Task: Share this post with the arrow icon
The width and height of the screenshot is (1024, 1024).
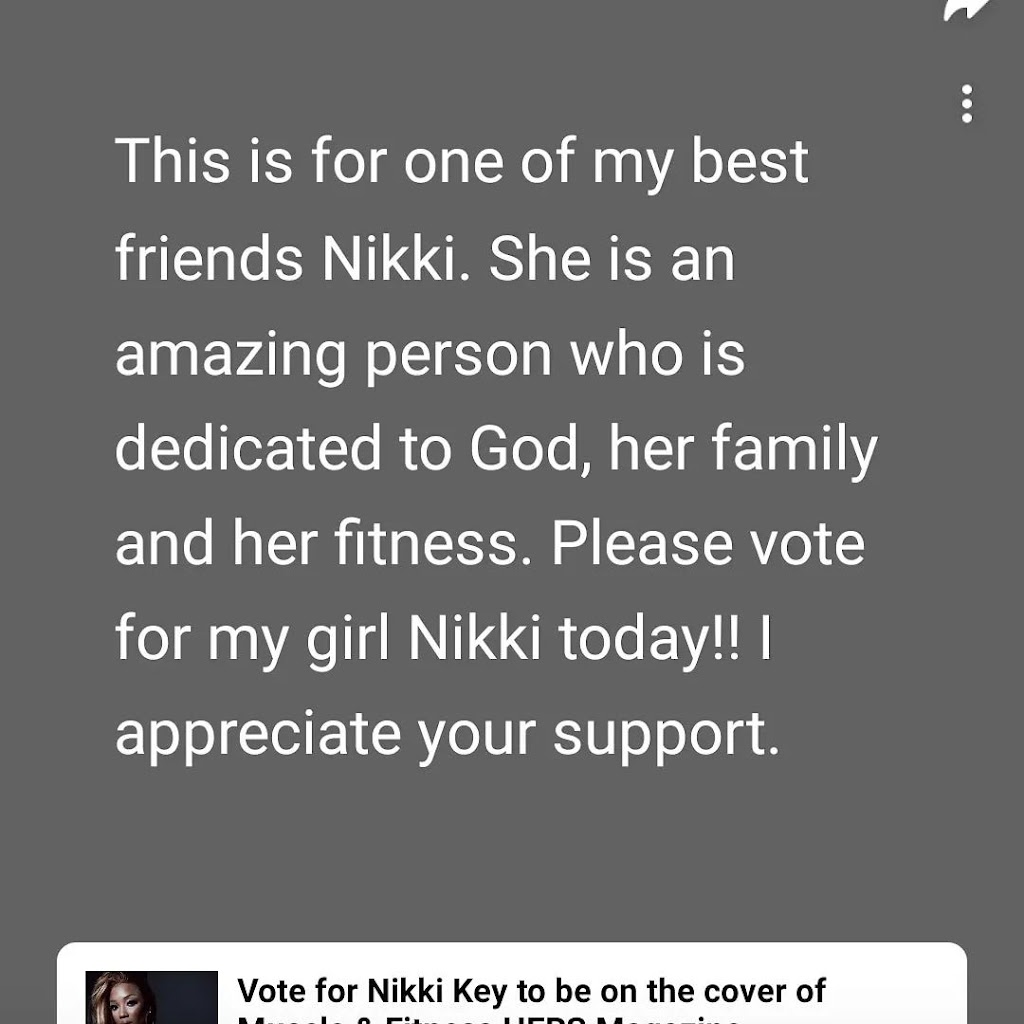Action: pos(966,9)
